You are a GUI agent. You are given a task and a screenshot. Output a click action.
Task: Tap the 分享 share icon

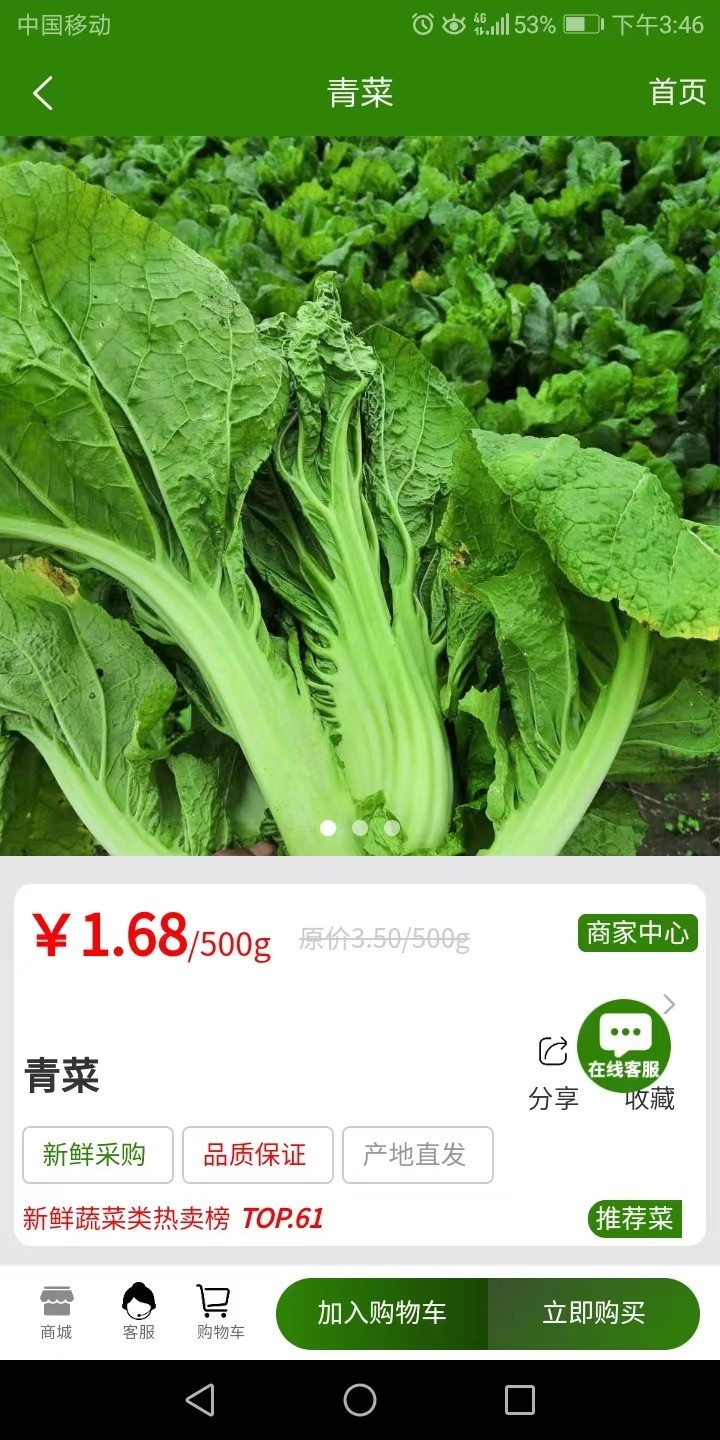[553, 1048]
